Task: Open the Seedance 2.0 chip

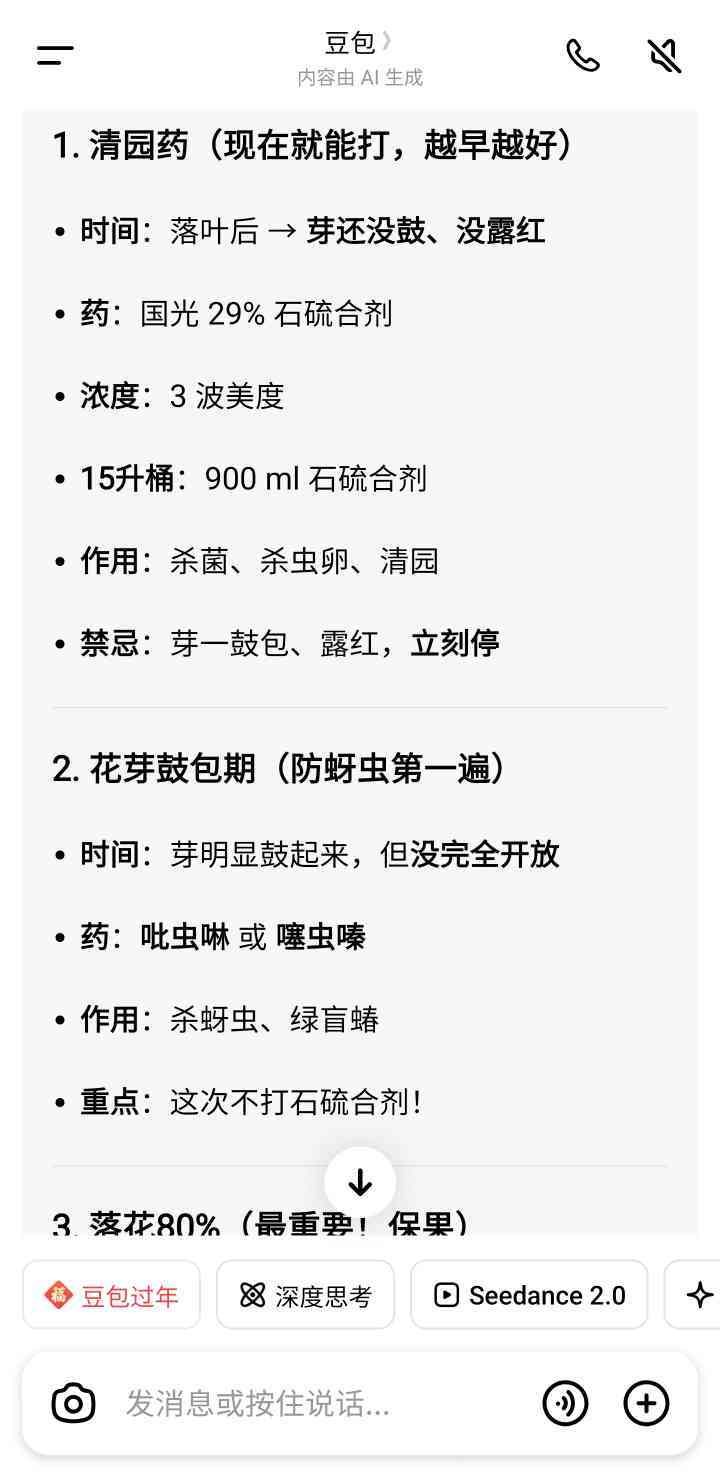Action: tap(529, 1295)
